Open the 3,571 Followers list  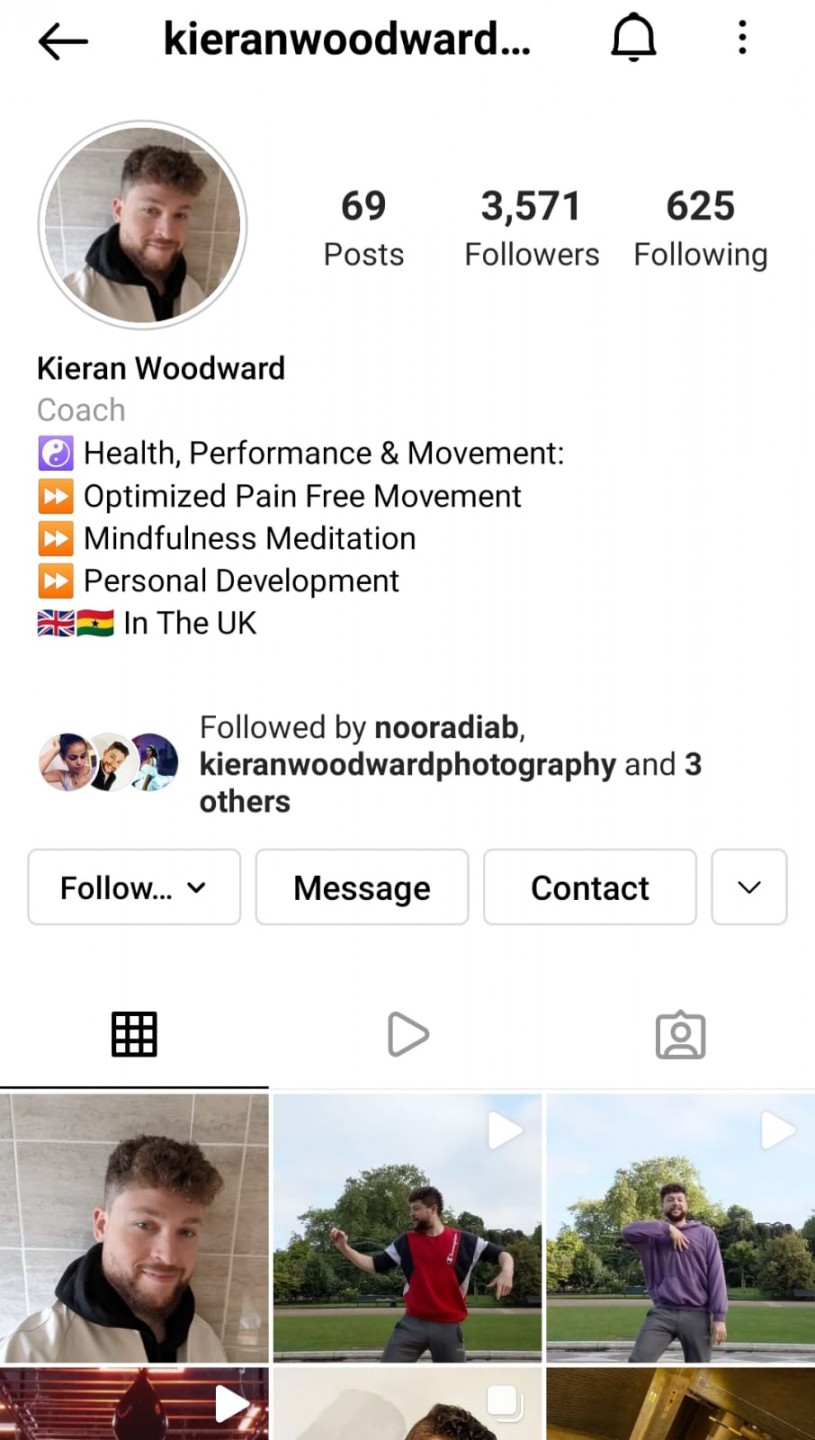(x=531, y=228)
